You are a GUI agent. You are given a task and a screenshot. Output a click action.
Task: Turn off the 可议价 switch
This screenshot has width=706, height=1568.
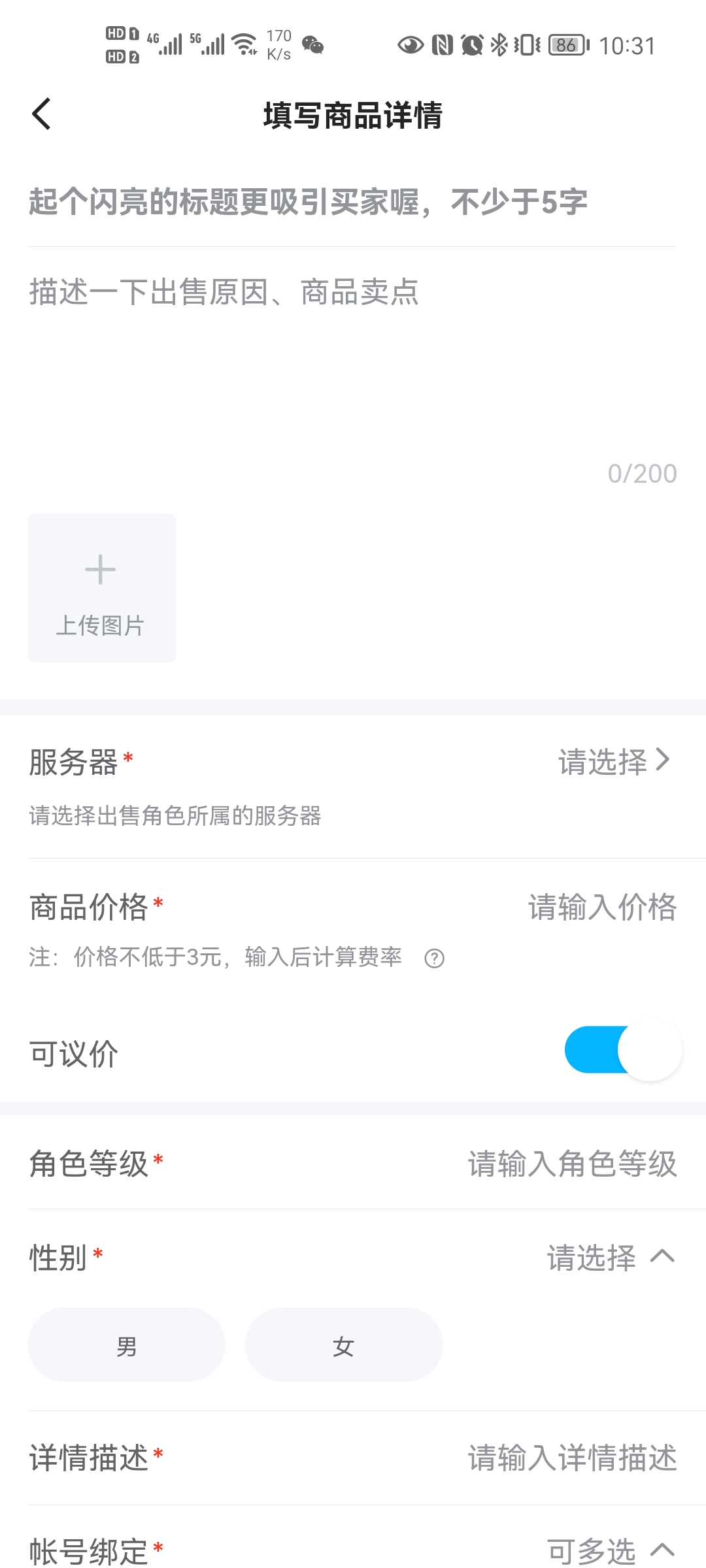[623, 1050]
